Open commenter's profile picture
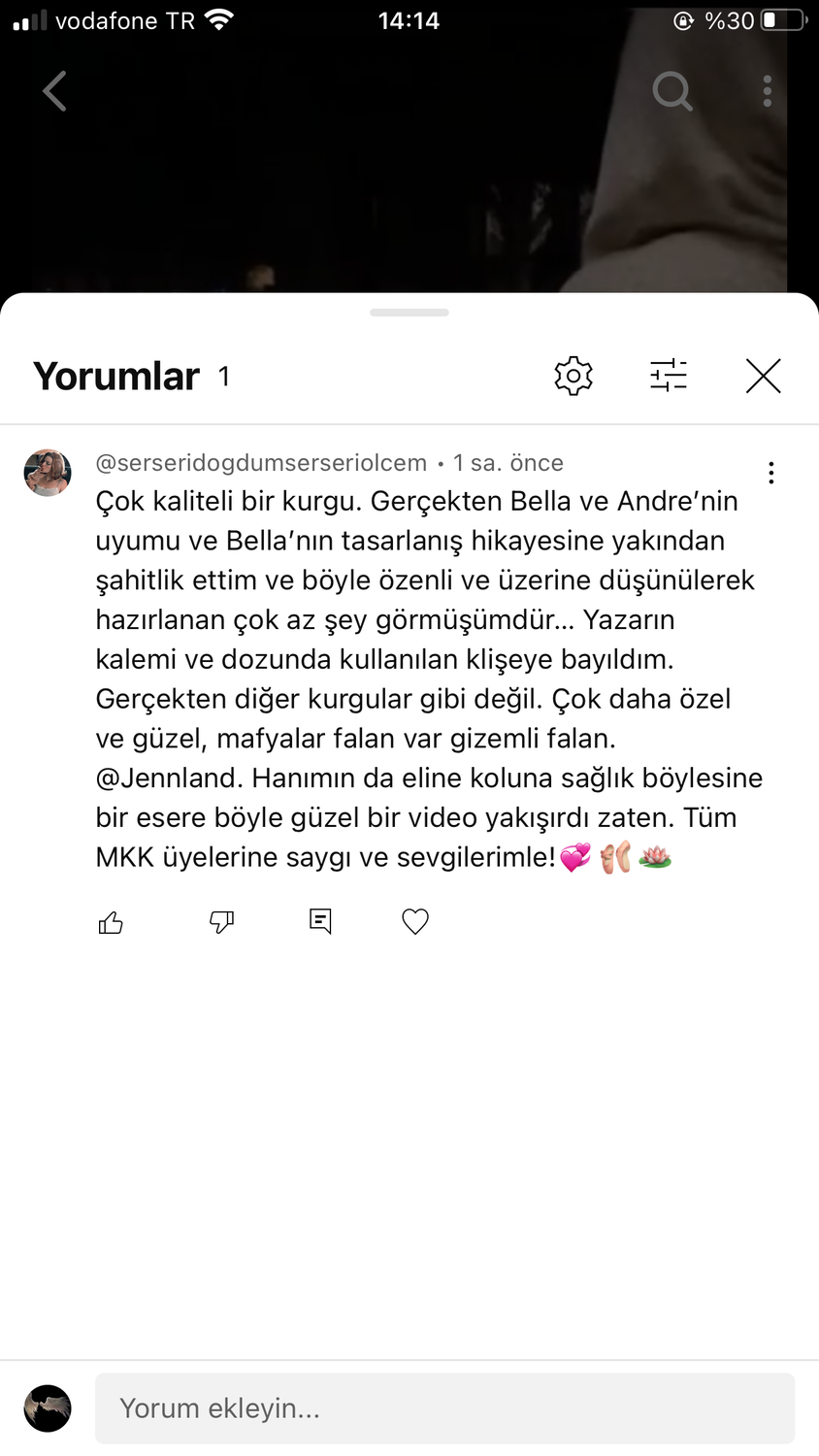The height and width of the screenshot is (1456, 819). pos(48,473)
